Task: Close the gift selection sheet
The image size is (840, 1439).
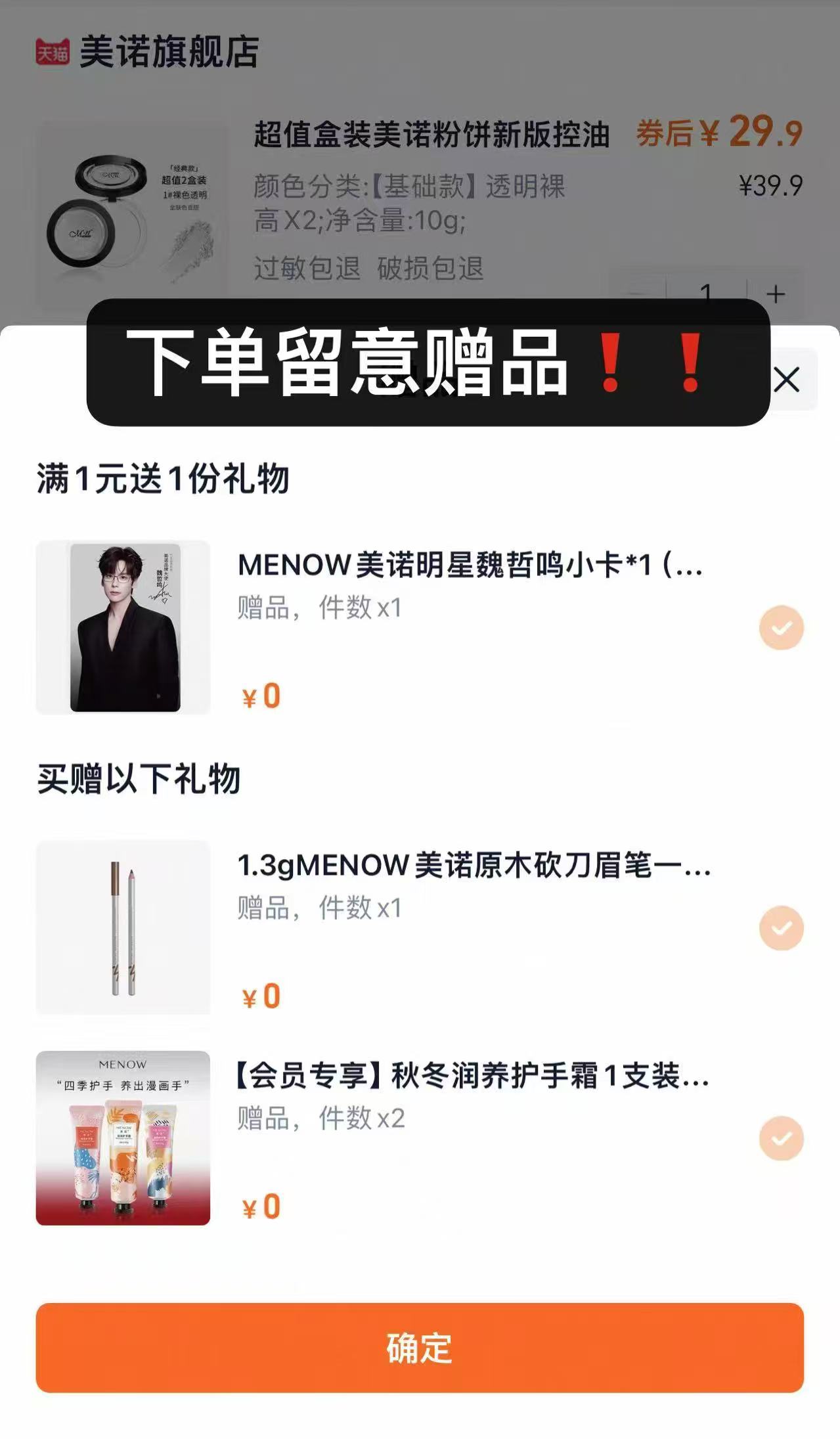Action: (787, 380)
